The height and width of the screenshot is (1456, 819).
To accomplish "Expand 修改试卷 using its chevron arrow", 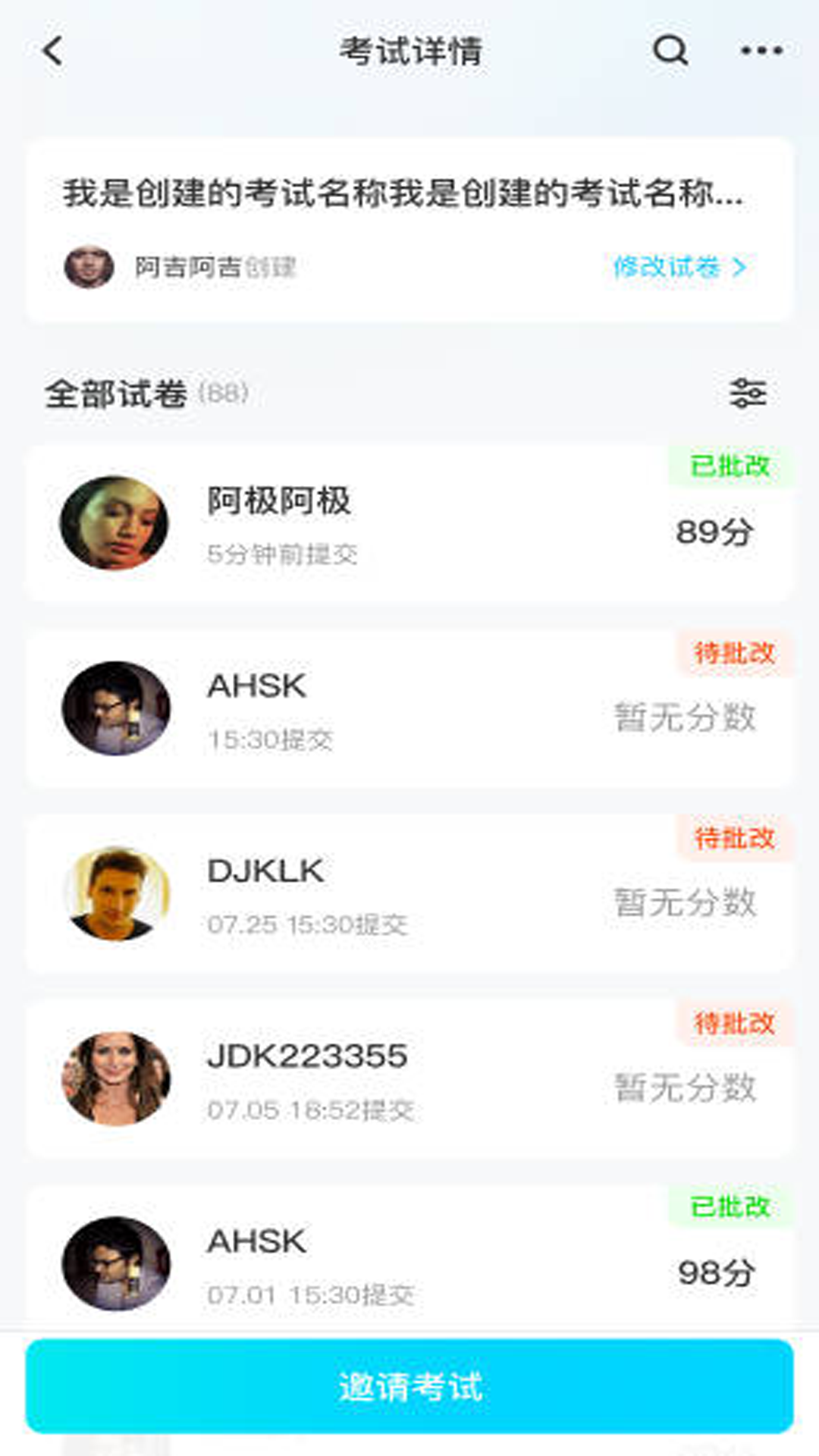I will tap(739, 268).
